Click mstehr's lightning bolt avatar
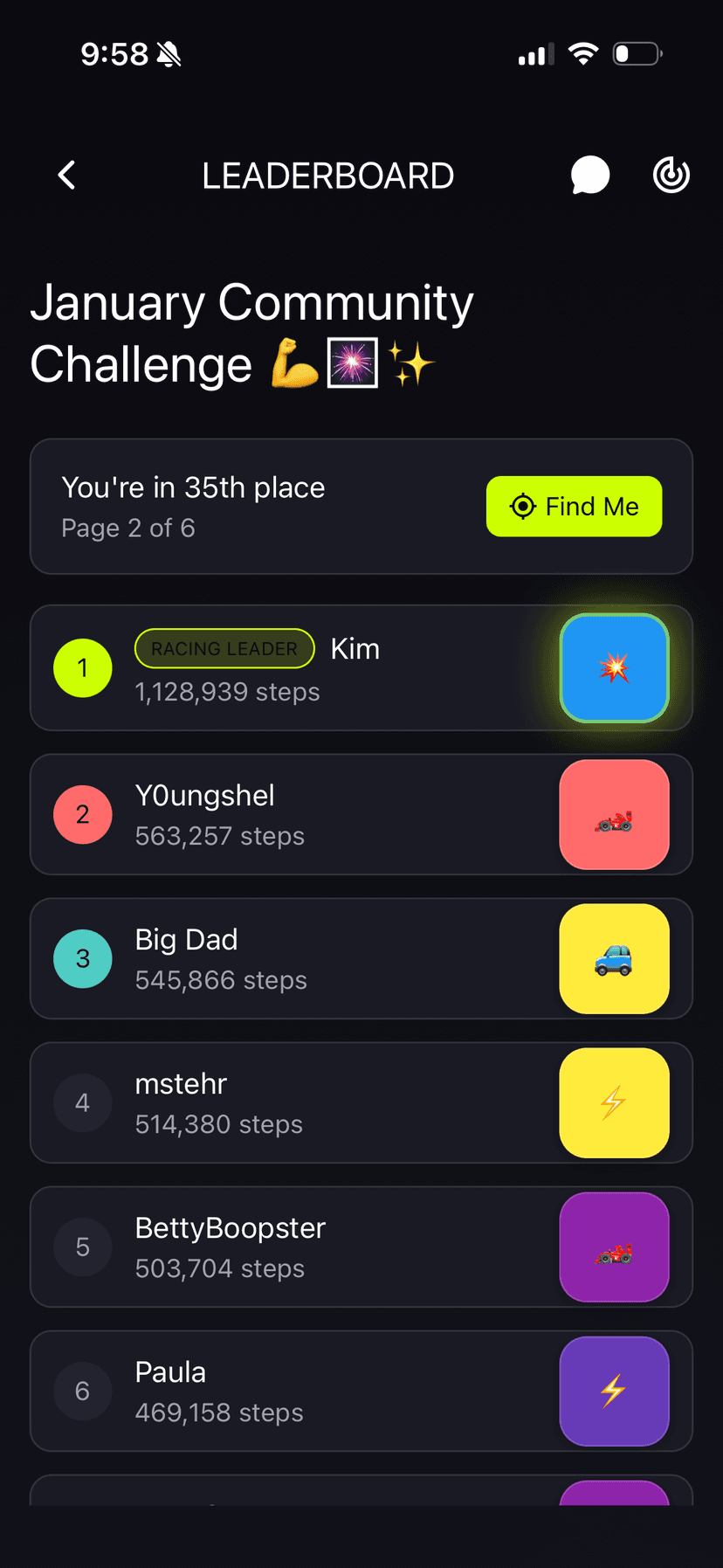This screenshot has width=723, height=1568. click(x=614, y=1102)
